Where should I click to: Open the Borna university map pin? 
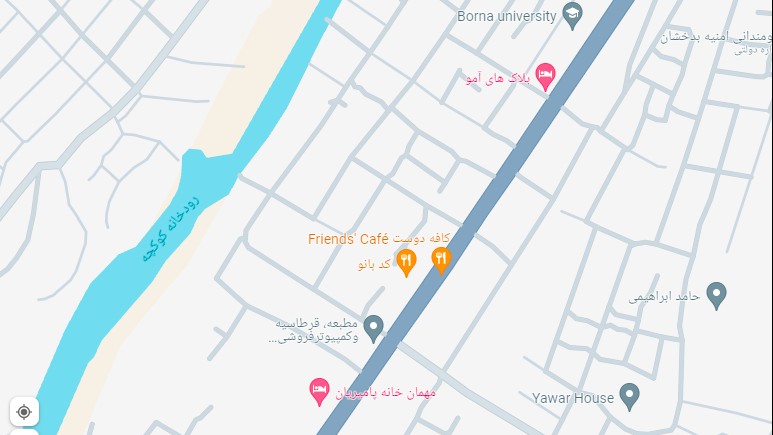(x=572, y=14)
